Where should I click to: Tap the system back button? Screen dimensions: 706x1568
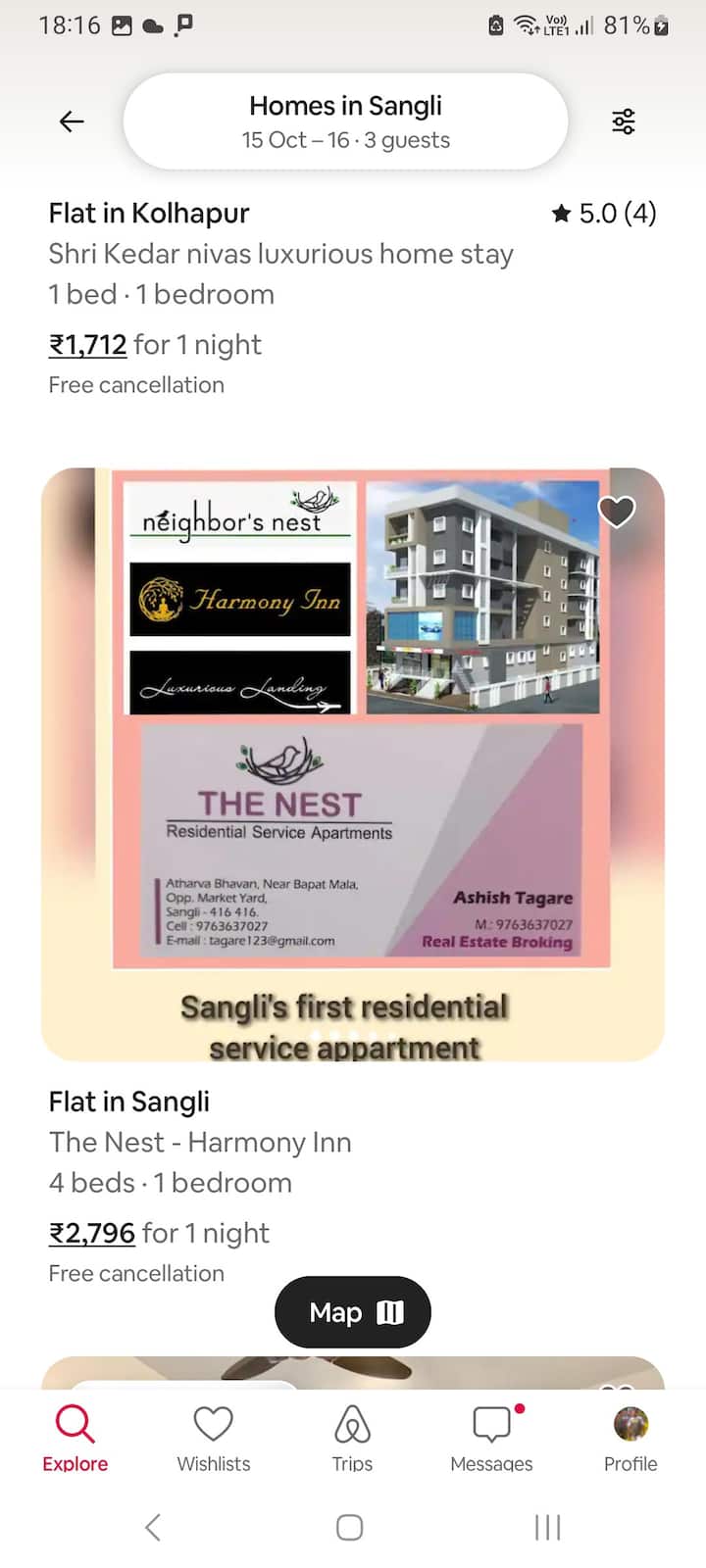[153, 1527]
